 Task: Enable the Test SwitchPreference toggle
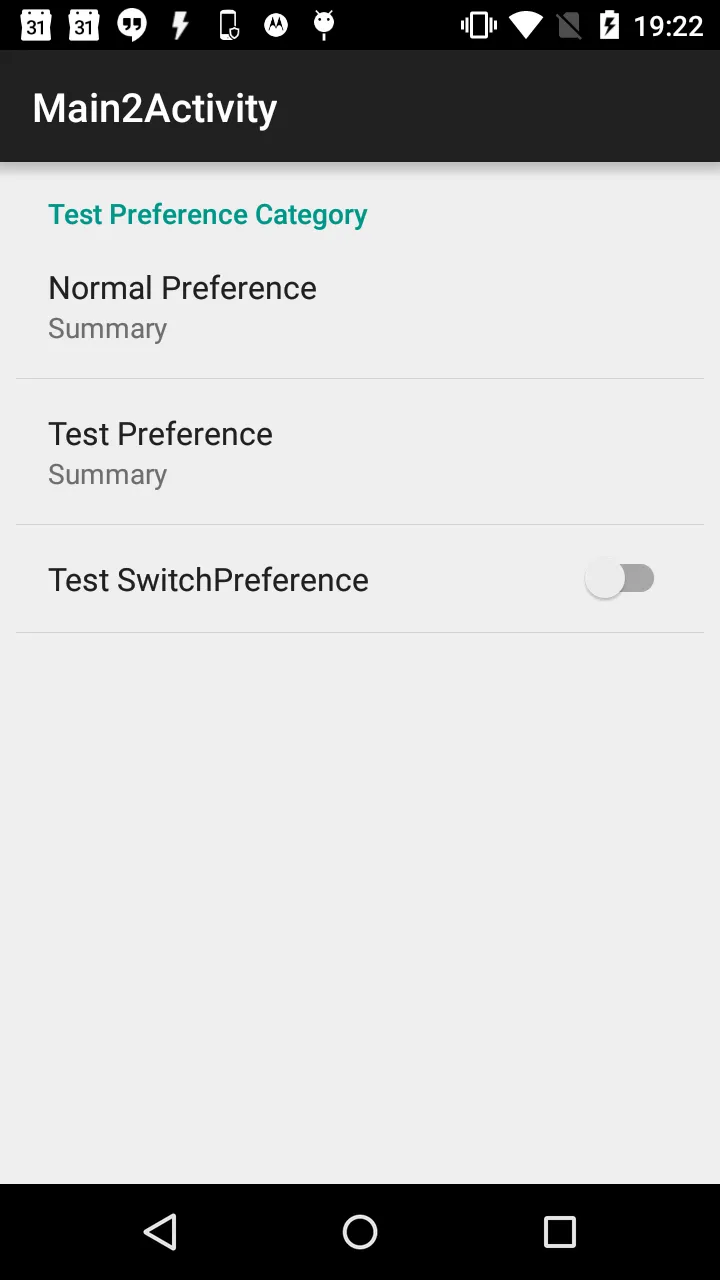[x=619, y=579]
